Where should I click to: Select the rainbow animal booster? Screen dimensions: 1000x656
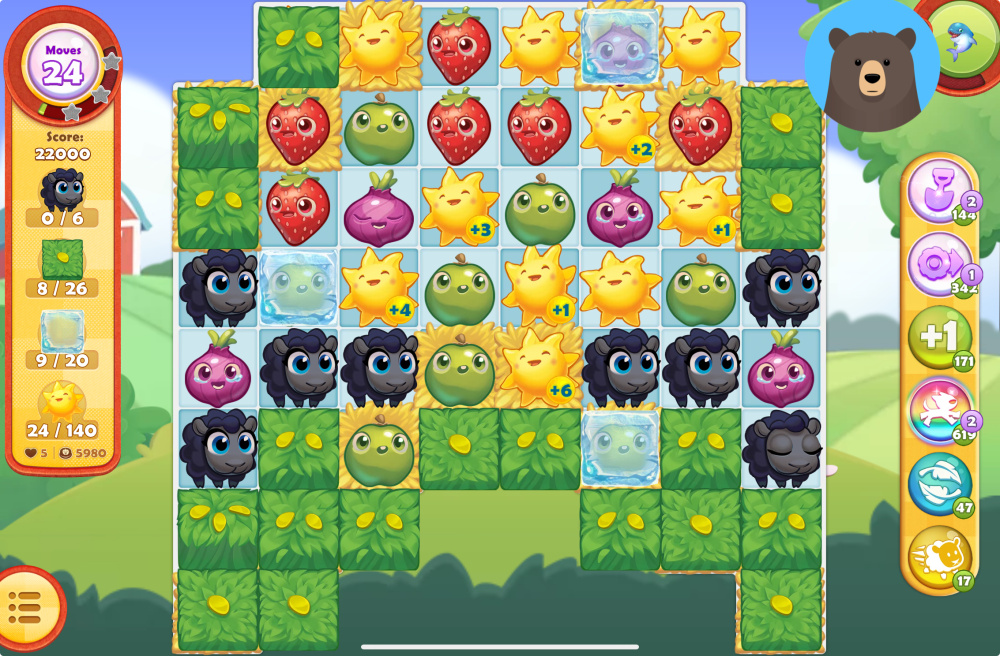[938, 410]
